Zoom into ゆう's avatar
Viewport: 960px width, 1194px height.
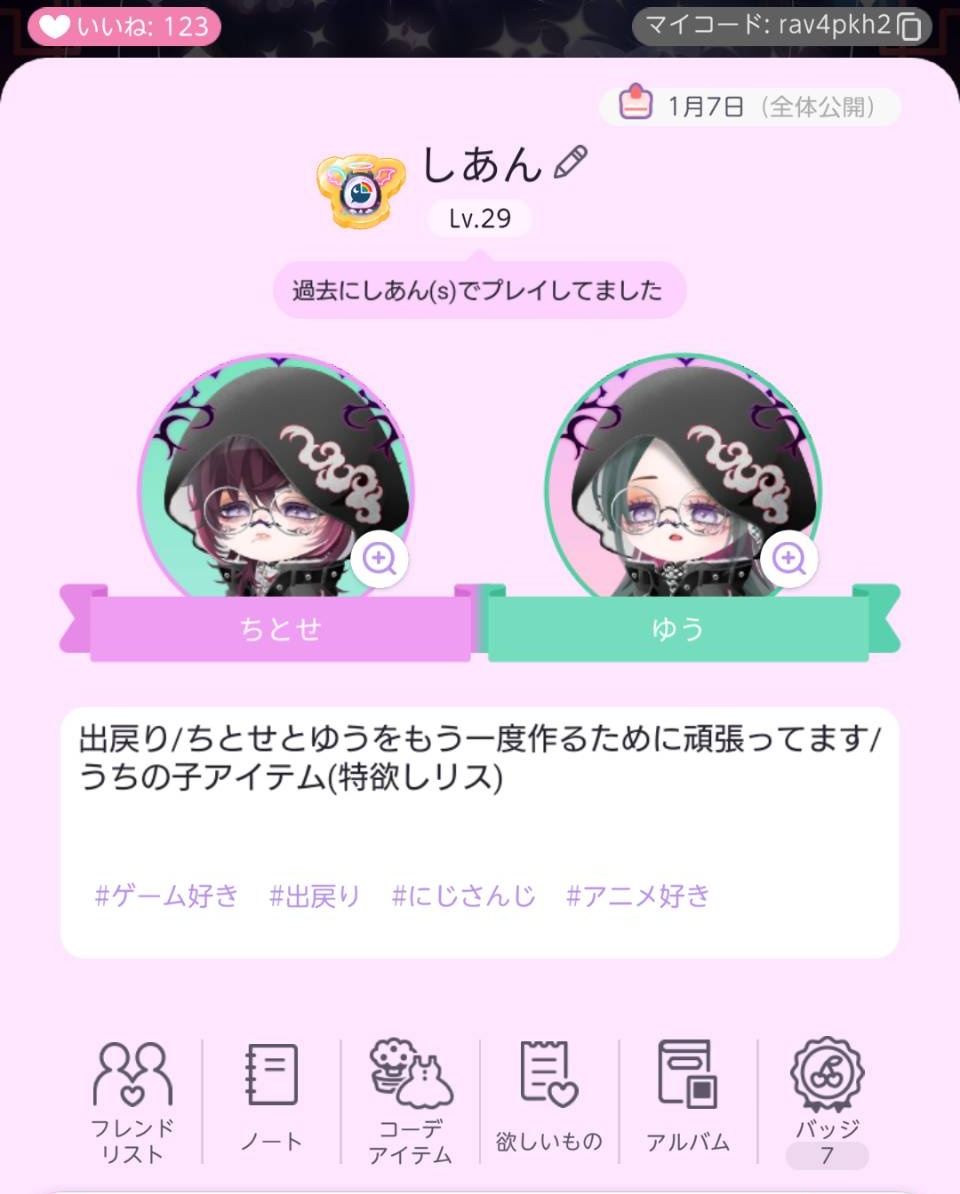click(789, 559)
